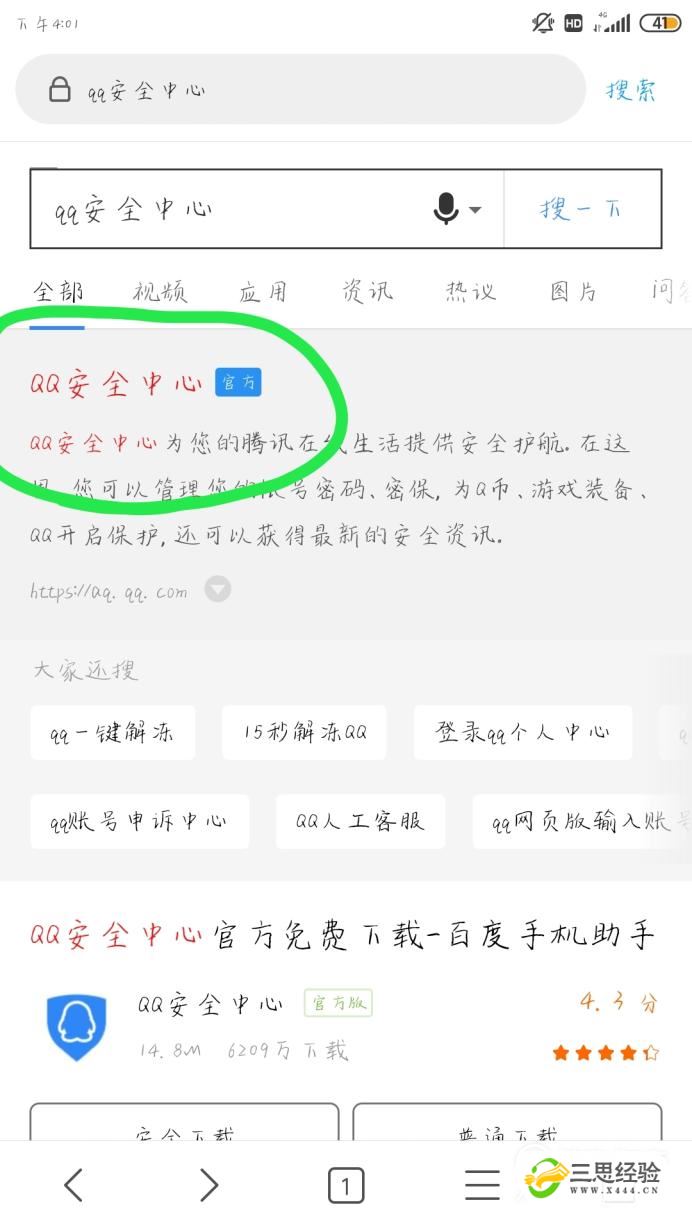Open QQ安全中心官方免费下载 result

coord(342,936)
